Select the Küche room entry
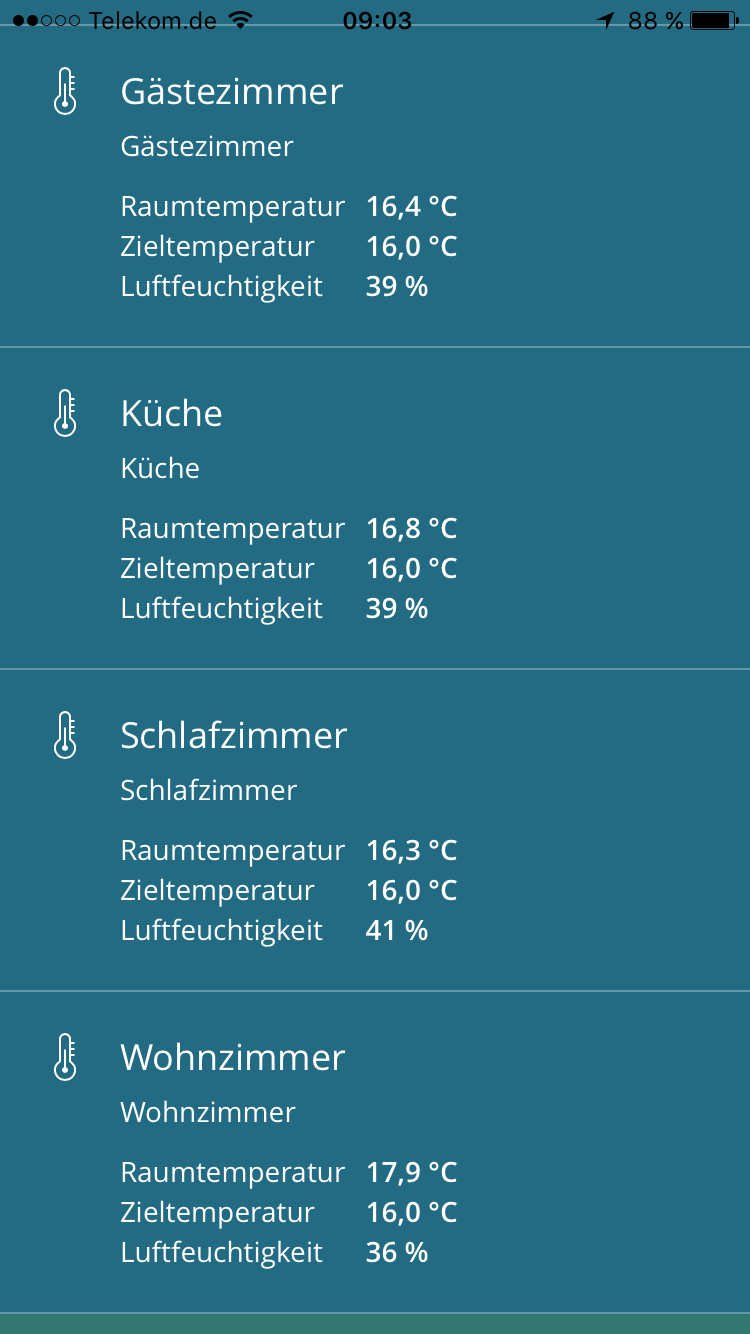750x1334 pixels. tap(375, 510)
